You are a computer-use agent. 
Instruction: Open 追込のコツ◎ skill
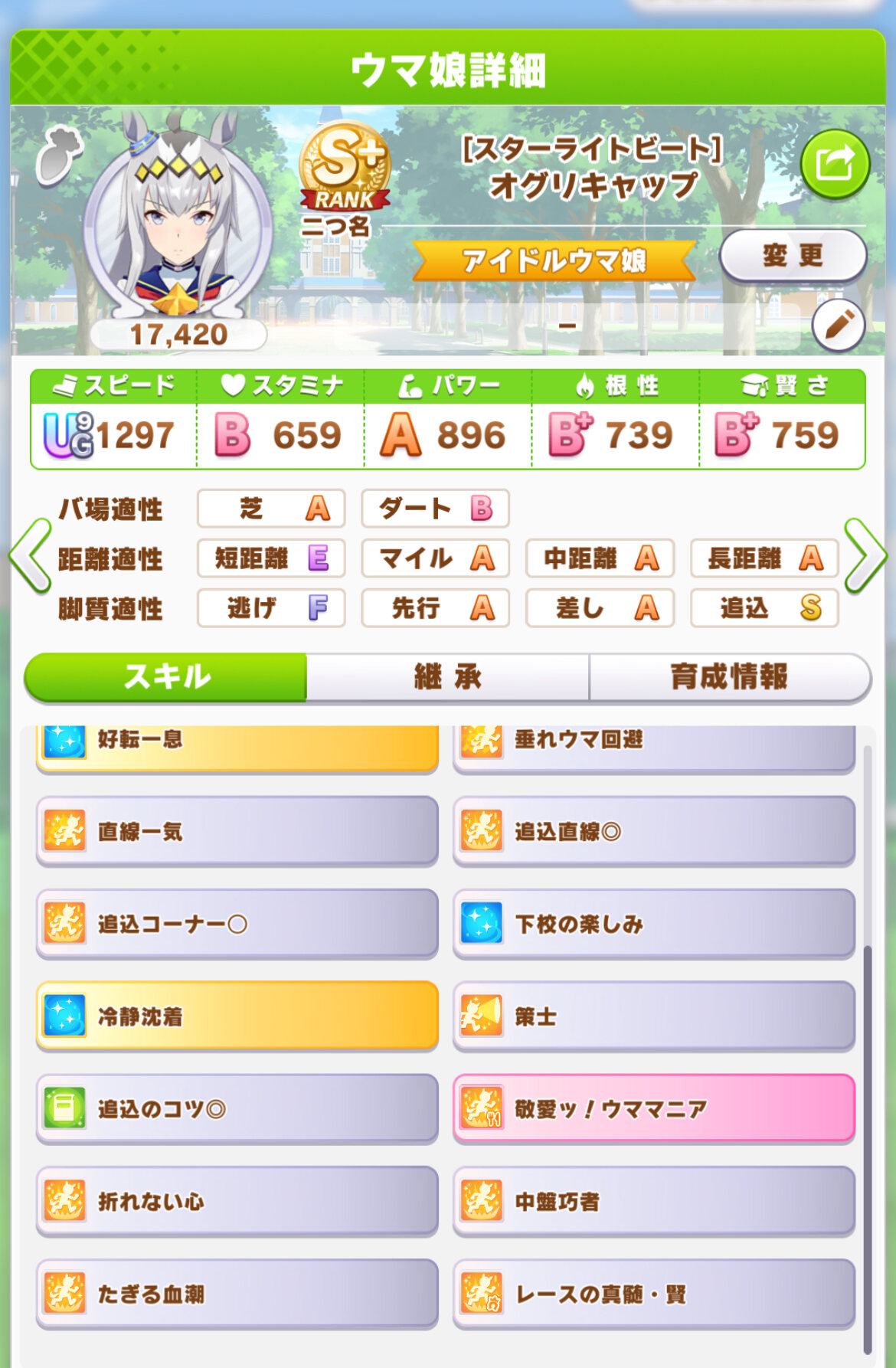[x=237, y=1109]
